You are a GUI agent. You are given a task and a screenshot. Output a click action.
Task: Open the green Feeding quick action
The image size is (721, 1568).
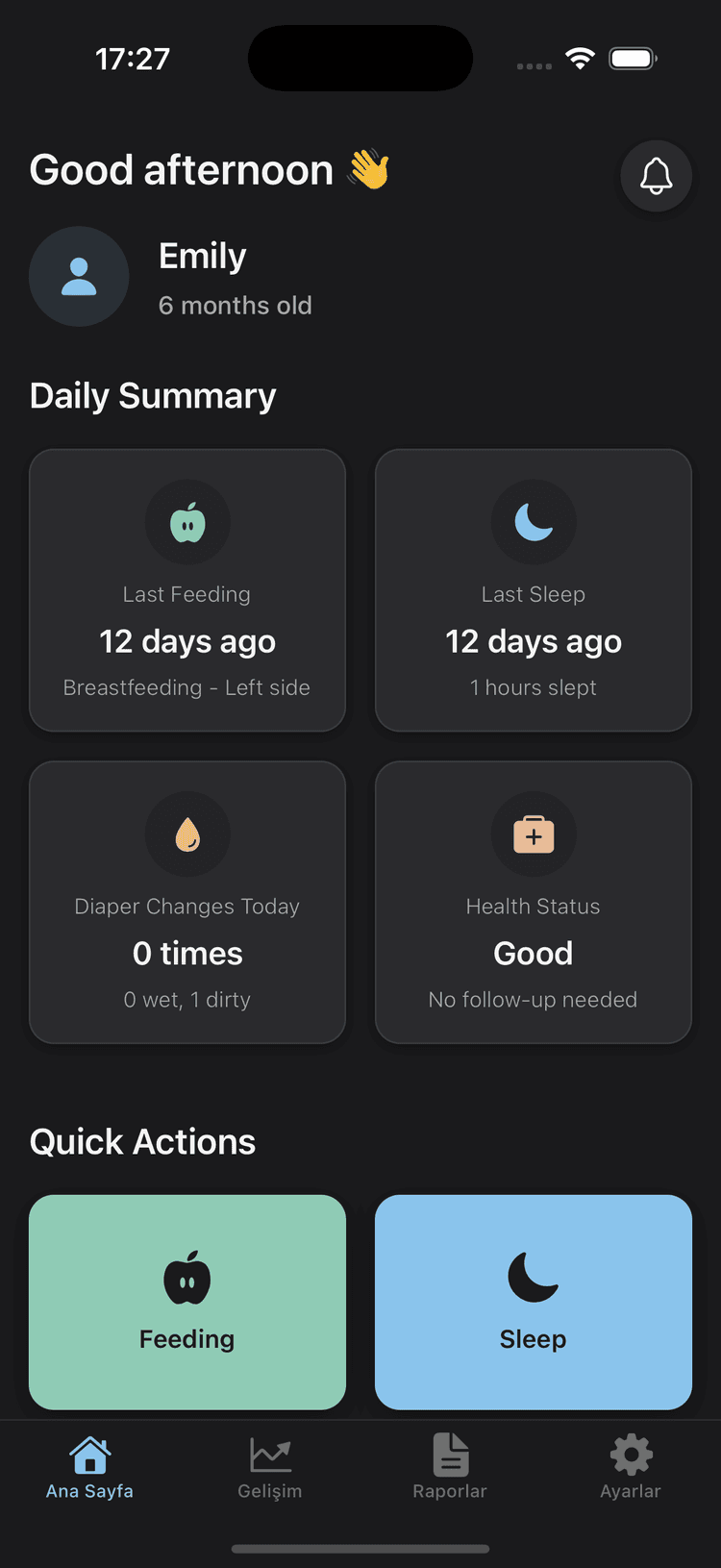186,1303
